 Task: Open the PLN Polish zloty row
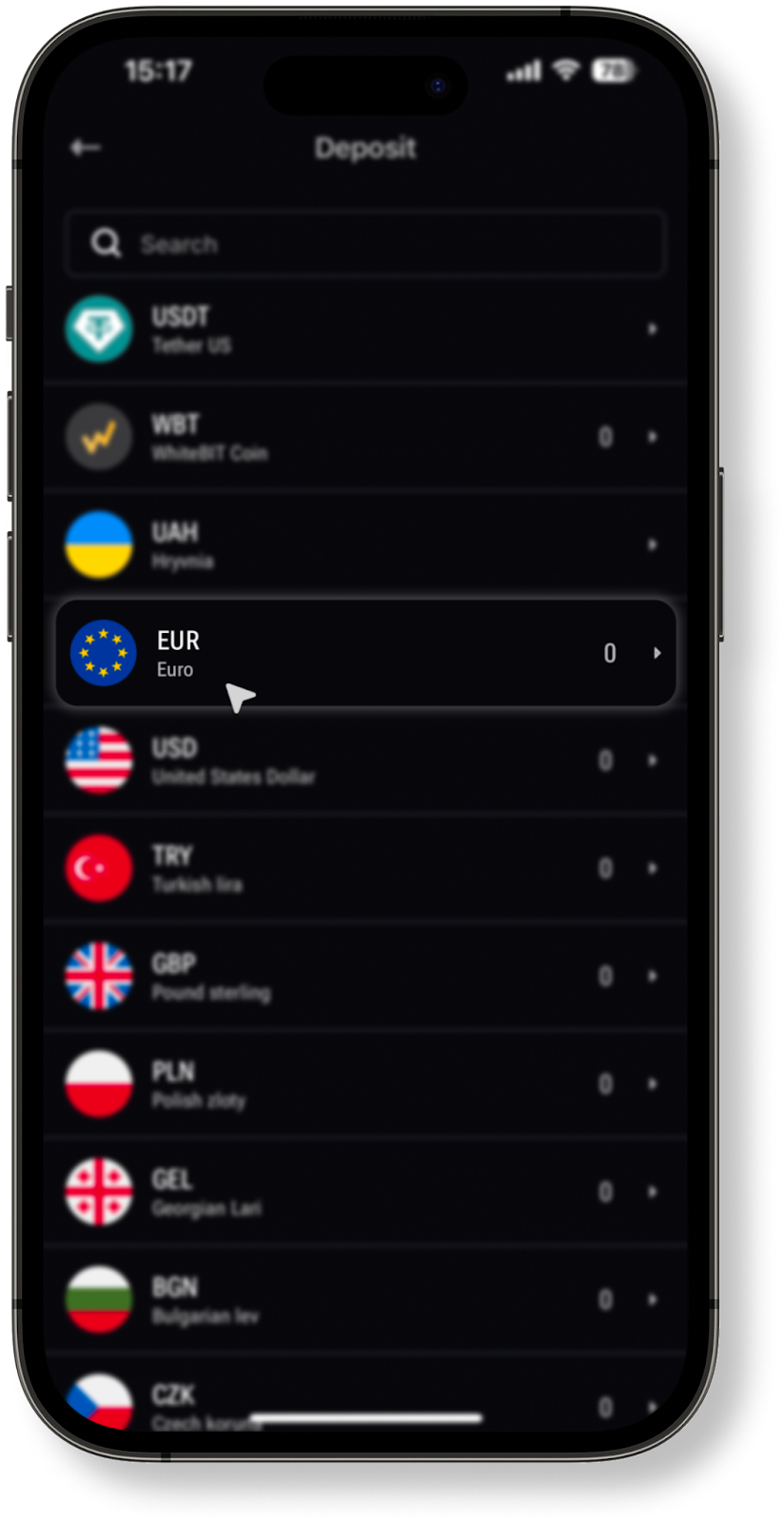[365, 1083]
